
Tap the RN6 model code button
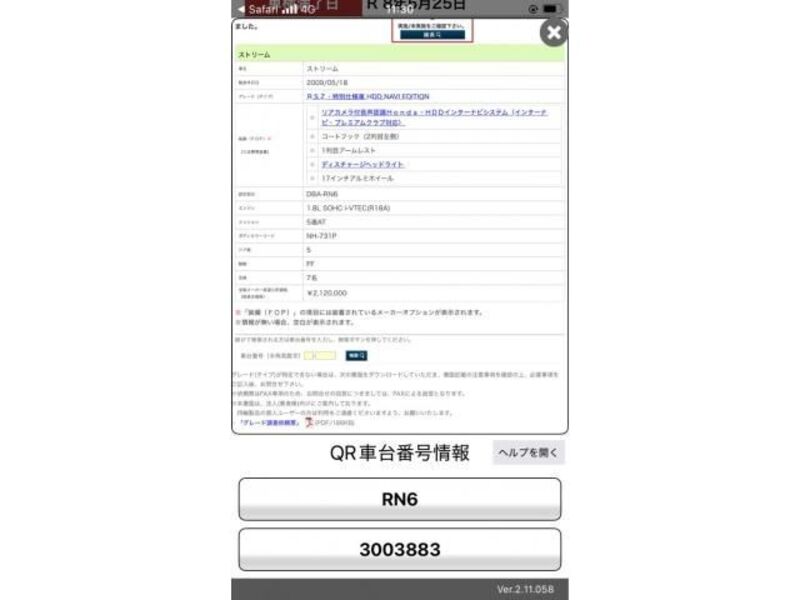pos(399,499)
